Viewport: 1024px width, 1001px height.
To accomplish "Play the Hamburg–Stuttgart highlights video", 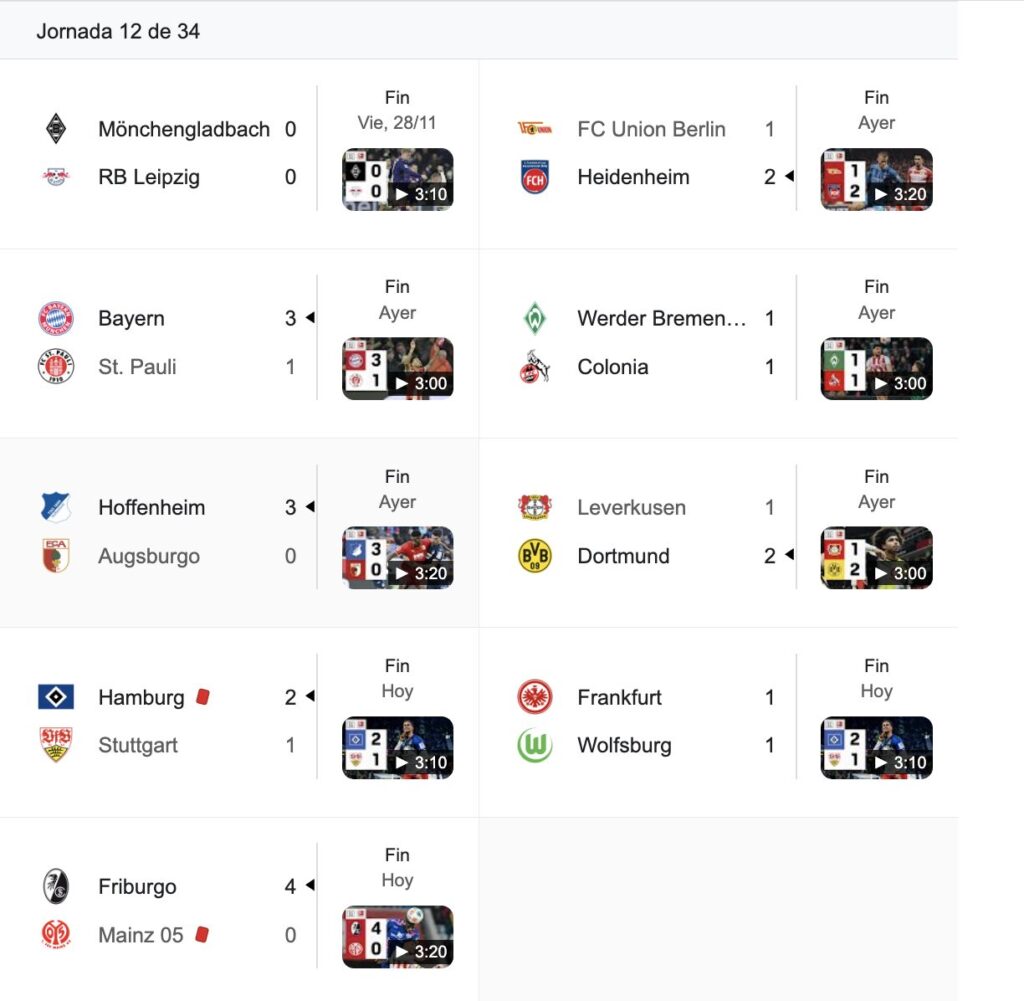I will click(x=397, y=748).
